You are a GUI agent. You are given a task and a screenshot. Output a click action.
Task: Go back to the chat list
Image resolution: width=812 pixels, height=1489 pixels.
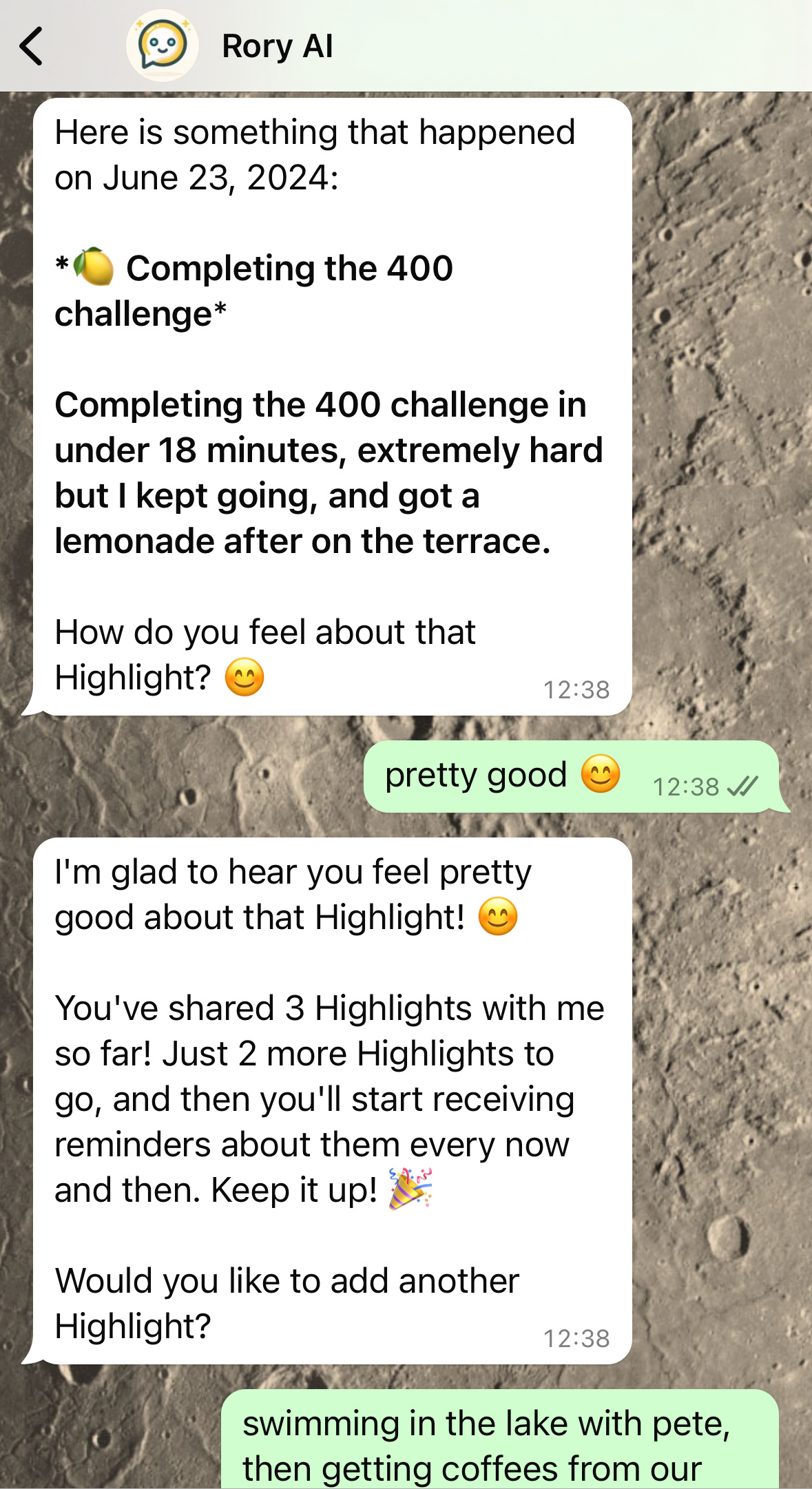32,46
